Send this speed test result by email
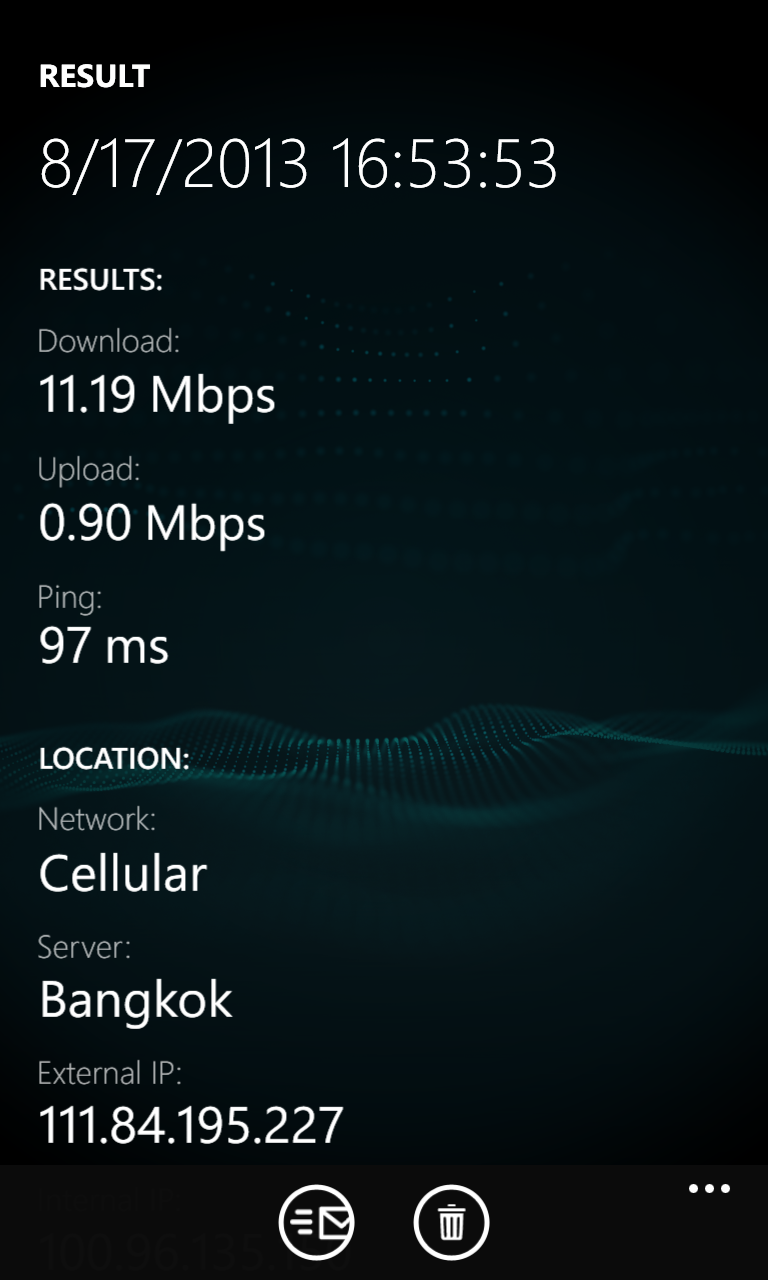This screenshot has width=768, height=1280. (x=316, y=1221)
